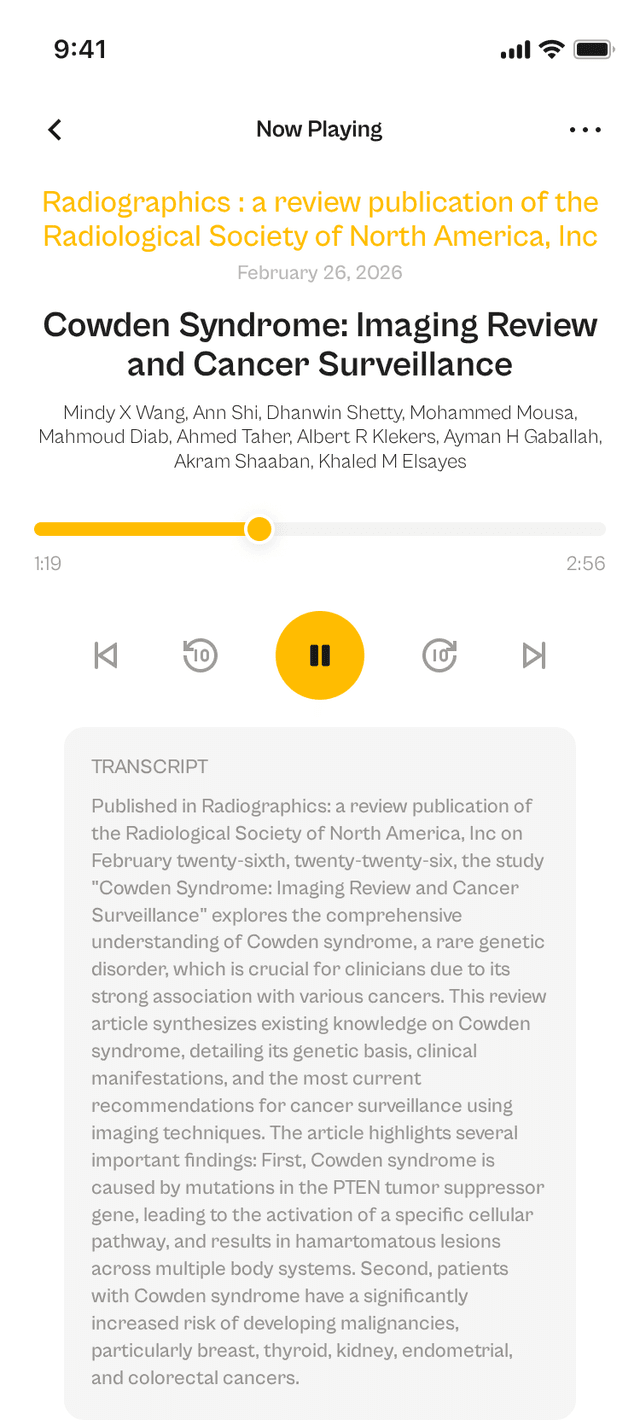This screenshot has height=1420, width=640.
Task: Pause the audio playback
Action: coord(320,655)
